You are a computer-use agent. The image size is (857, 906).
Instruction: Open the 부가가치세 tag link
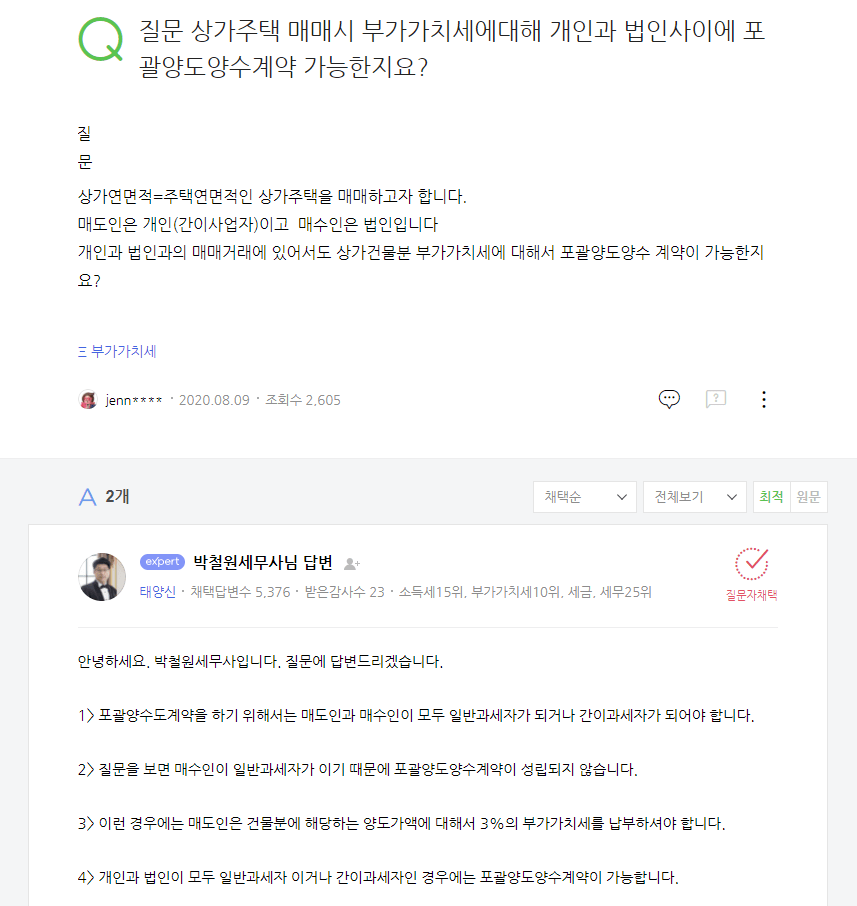pos(117,351)
